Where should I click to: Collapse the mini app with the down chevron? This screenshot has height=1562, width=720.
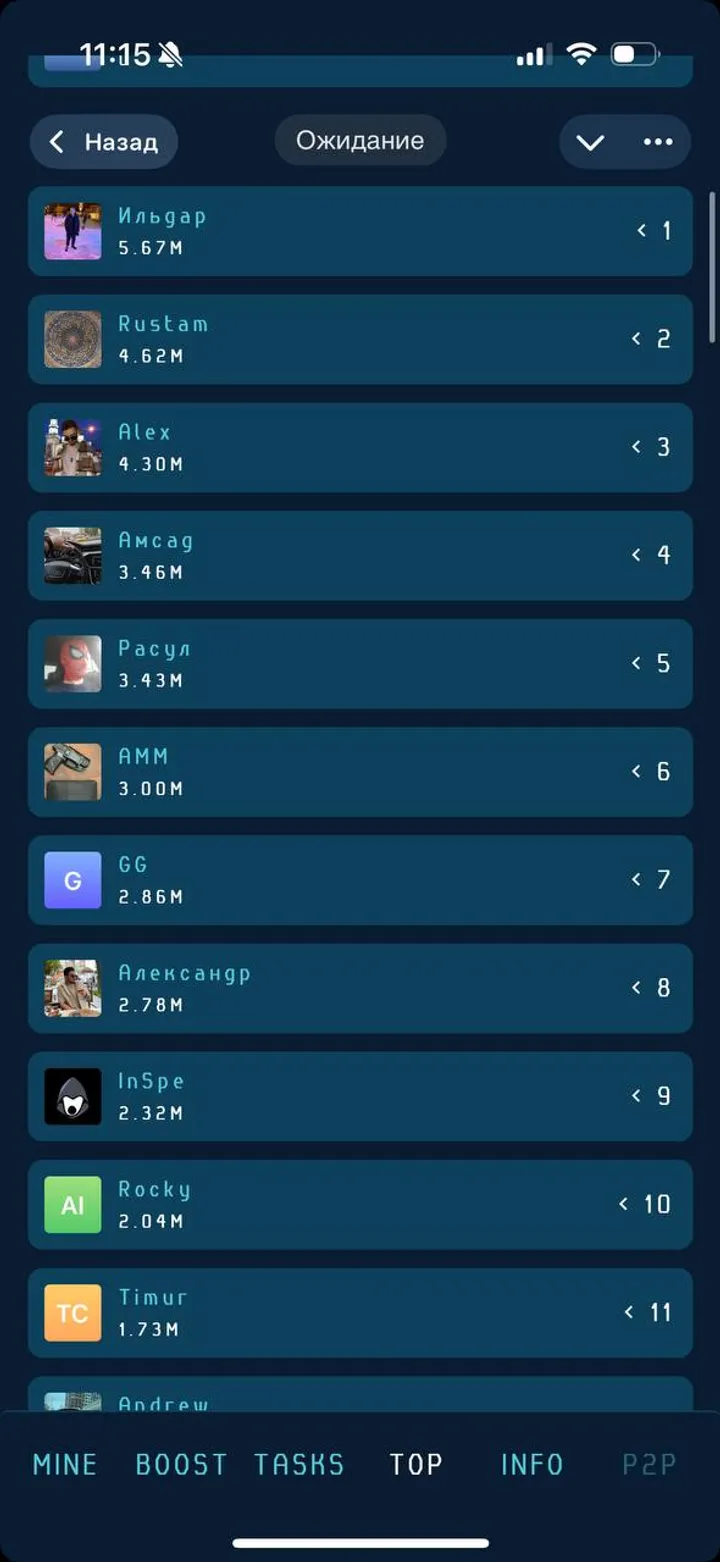tap(590, 142)
